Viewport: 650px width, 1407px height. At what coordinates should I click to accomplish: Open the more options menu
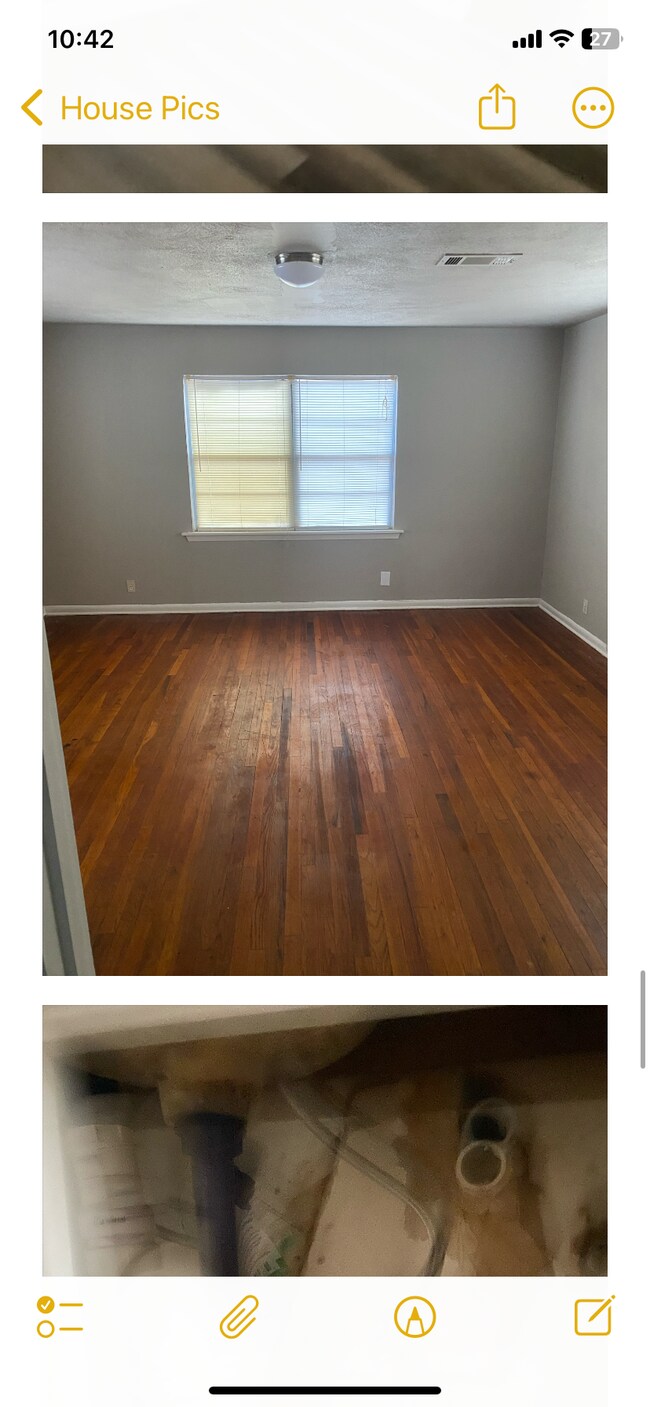pyautogui.click(x=593, y=108)
